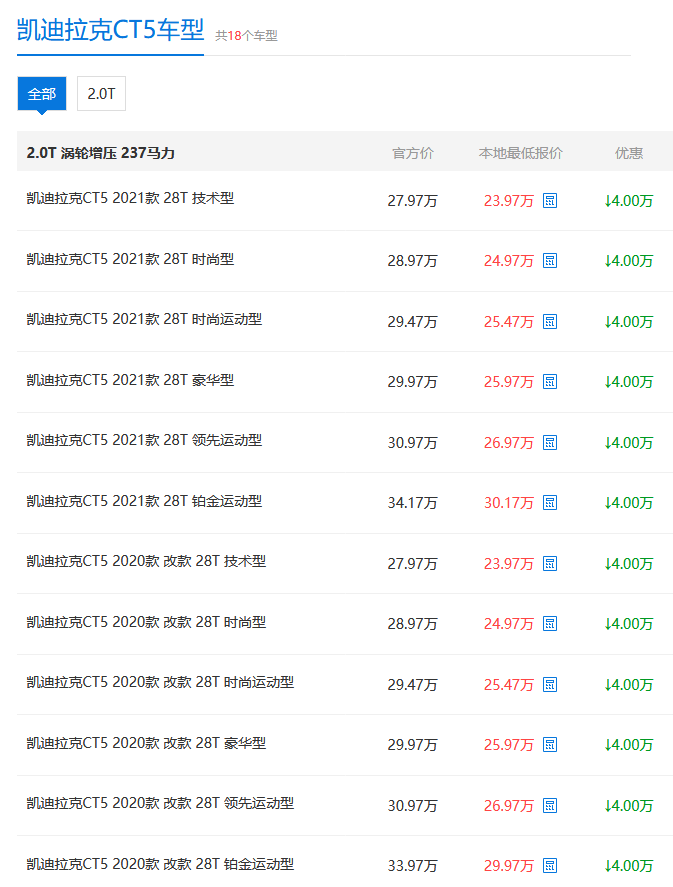Tap the 29.97万 quote for 2020款 改款 铂金运动型
Image resolution: width=673 pixels, height=887 pixels.
[508, 866]
